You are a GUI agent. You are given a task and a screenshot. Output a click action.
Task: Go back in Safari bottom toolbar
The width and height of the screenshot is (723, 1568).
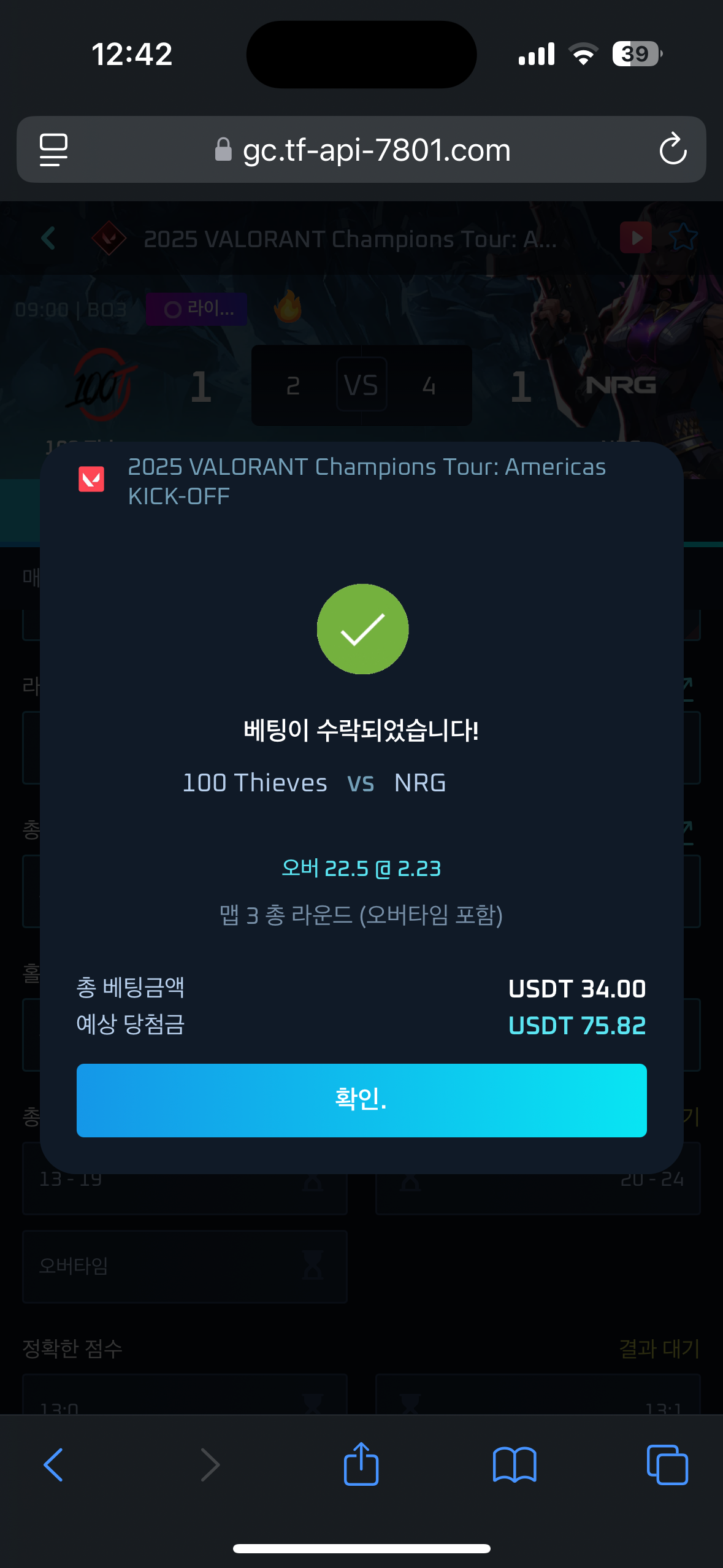54,1465
